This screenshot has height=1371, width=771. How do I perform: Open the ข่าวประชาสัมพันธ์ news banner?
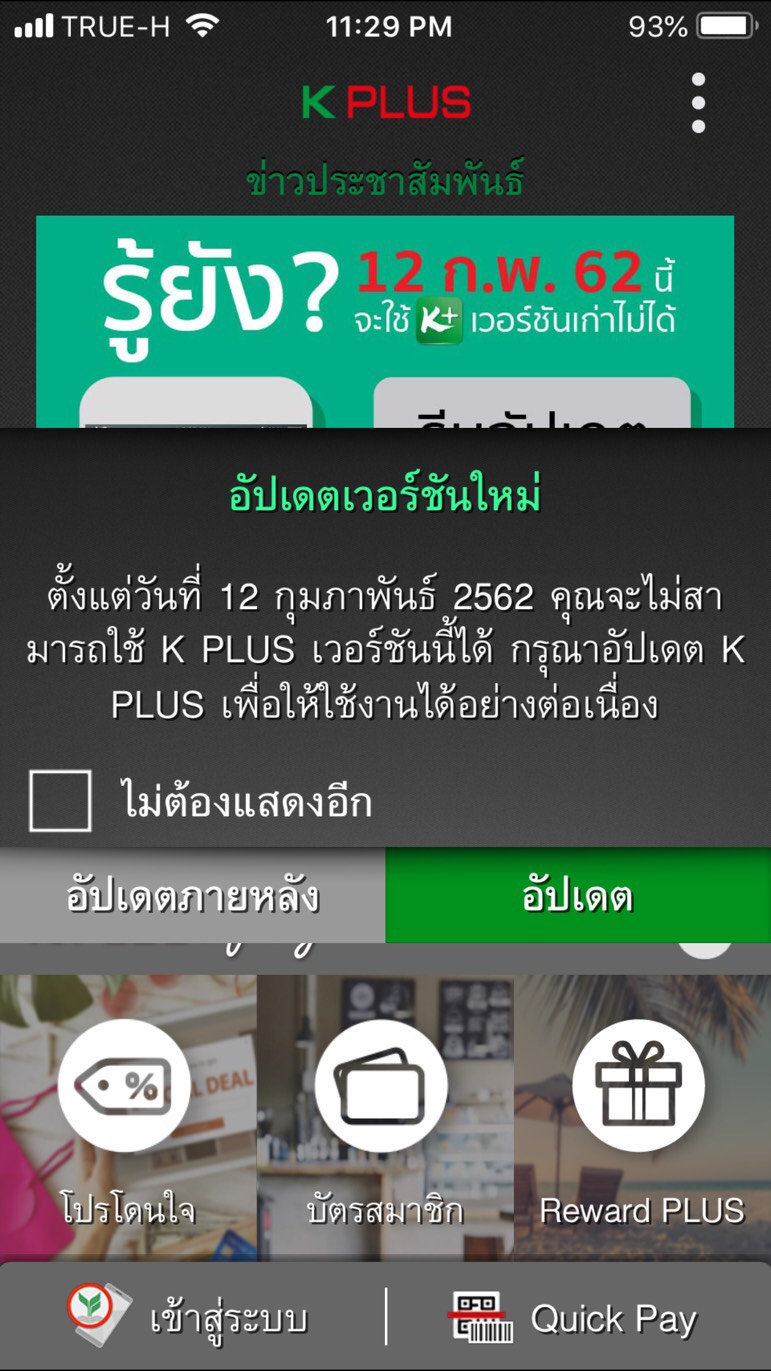tap(385, 320)
